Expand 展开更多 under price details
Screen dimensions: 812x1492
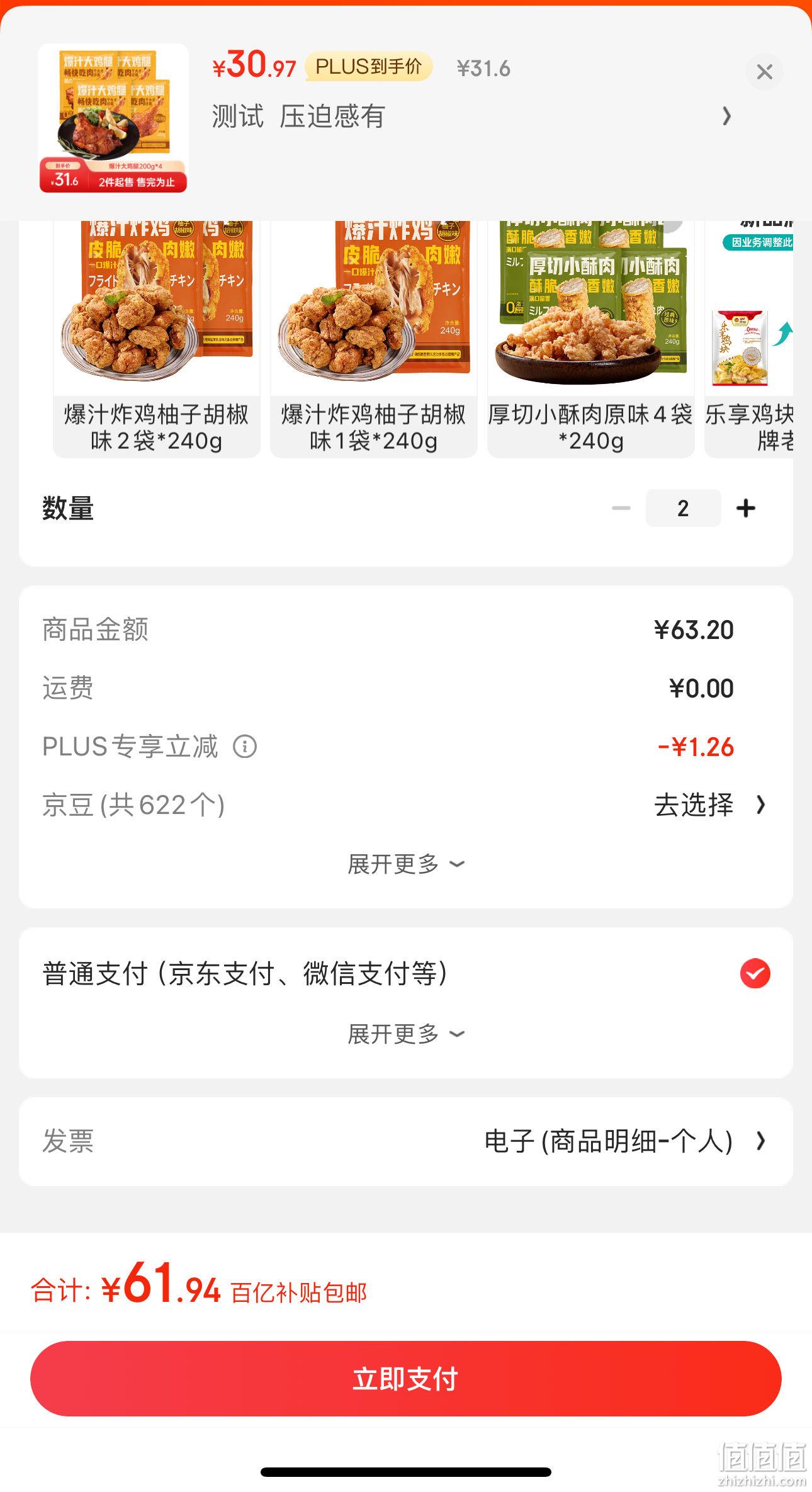pos(406,864)
